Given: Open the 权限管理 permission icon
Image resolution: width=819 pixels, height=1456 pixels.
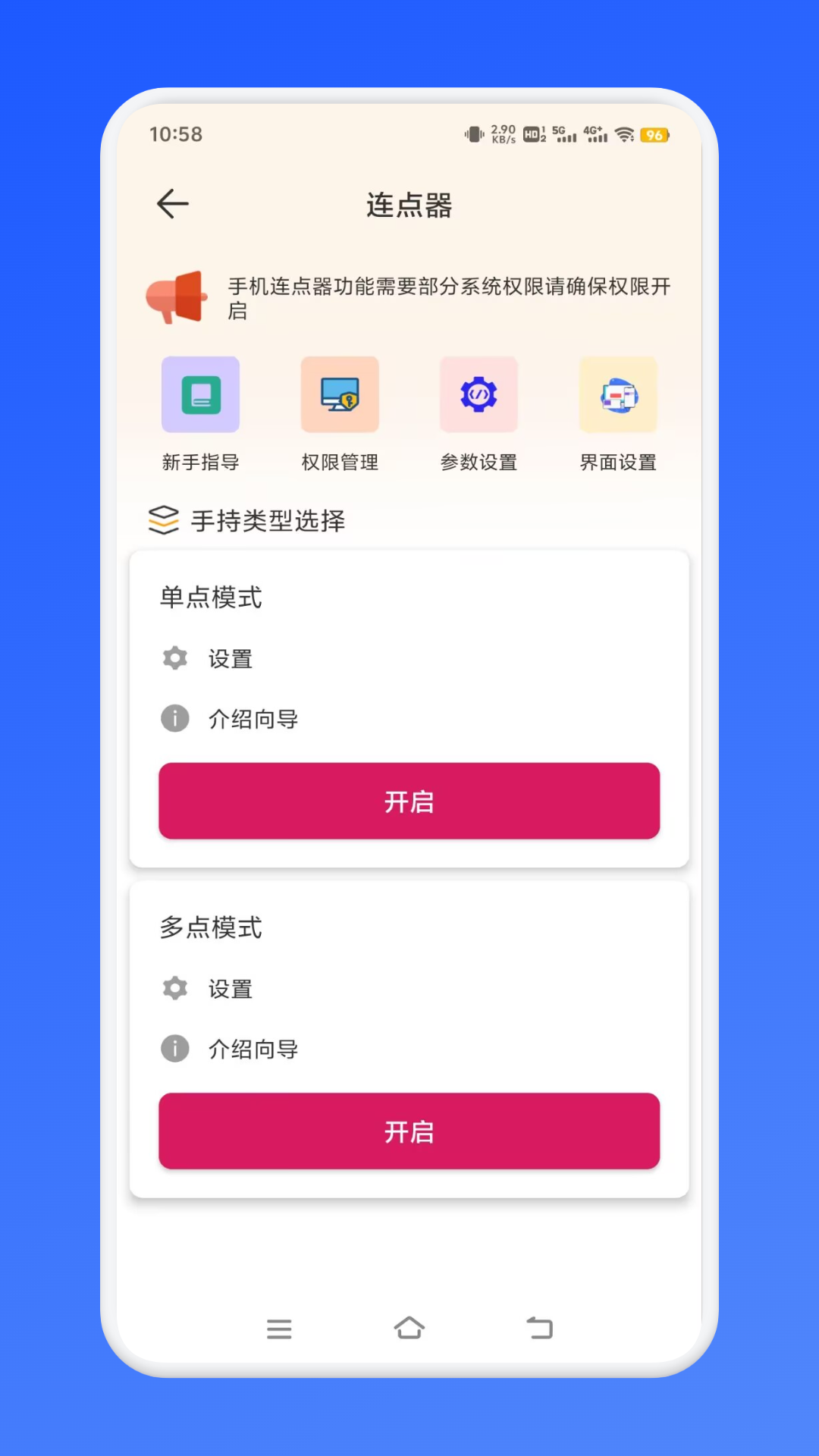Looking at the screenshot, I should pyautogui.click(x=339, y=394).
